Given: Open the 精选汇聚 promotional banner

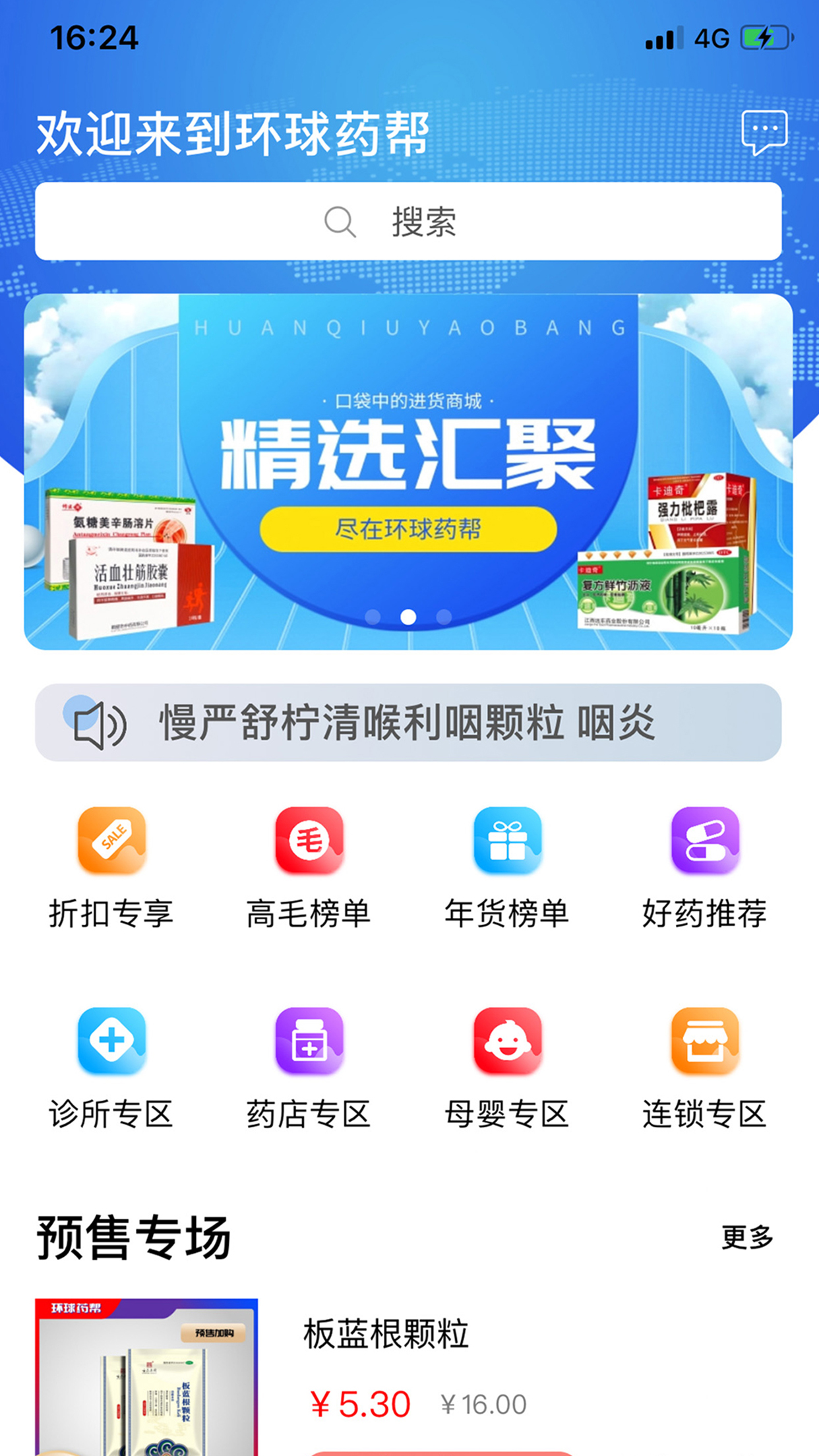Looking at the screenshot, I should pos(408,471).
